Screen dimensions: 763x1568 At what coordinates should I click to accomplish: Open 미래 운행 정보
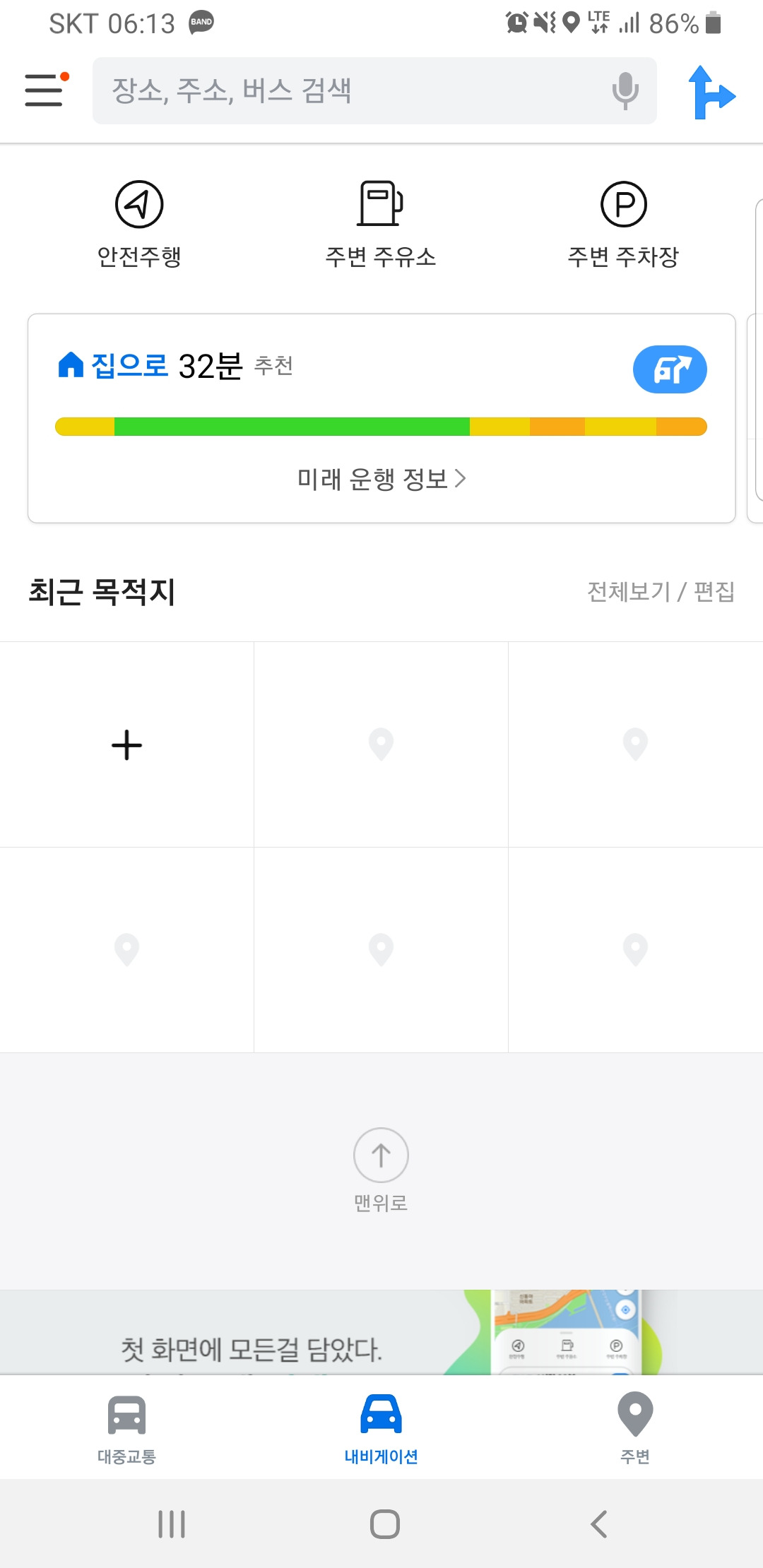[x=381, y=479]
